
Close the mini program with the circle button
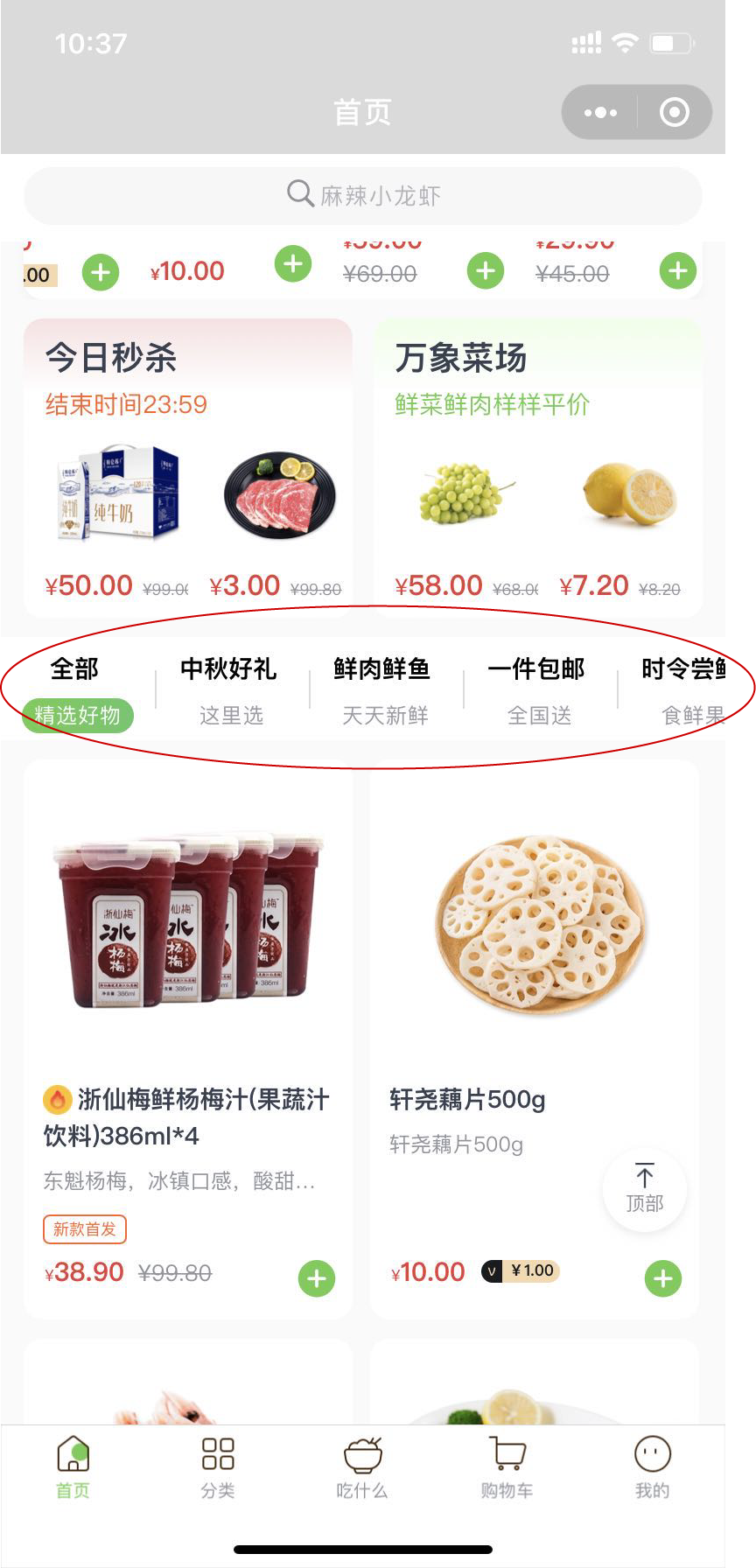click(x=674, y=112)
